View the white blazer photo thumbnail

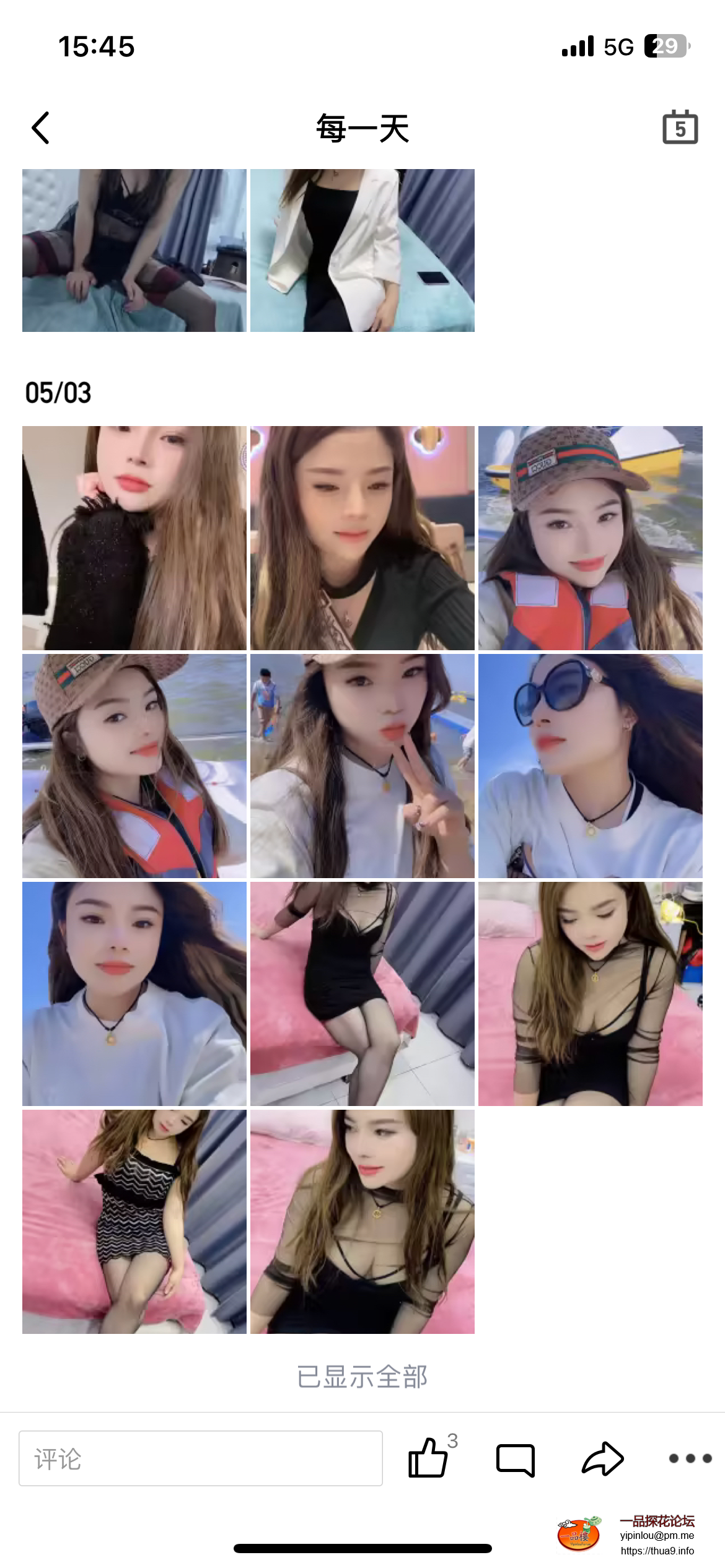[x=362, y=251]
